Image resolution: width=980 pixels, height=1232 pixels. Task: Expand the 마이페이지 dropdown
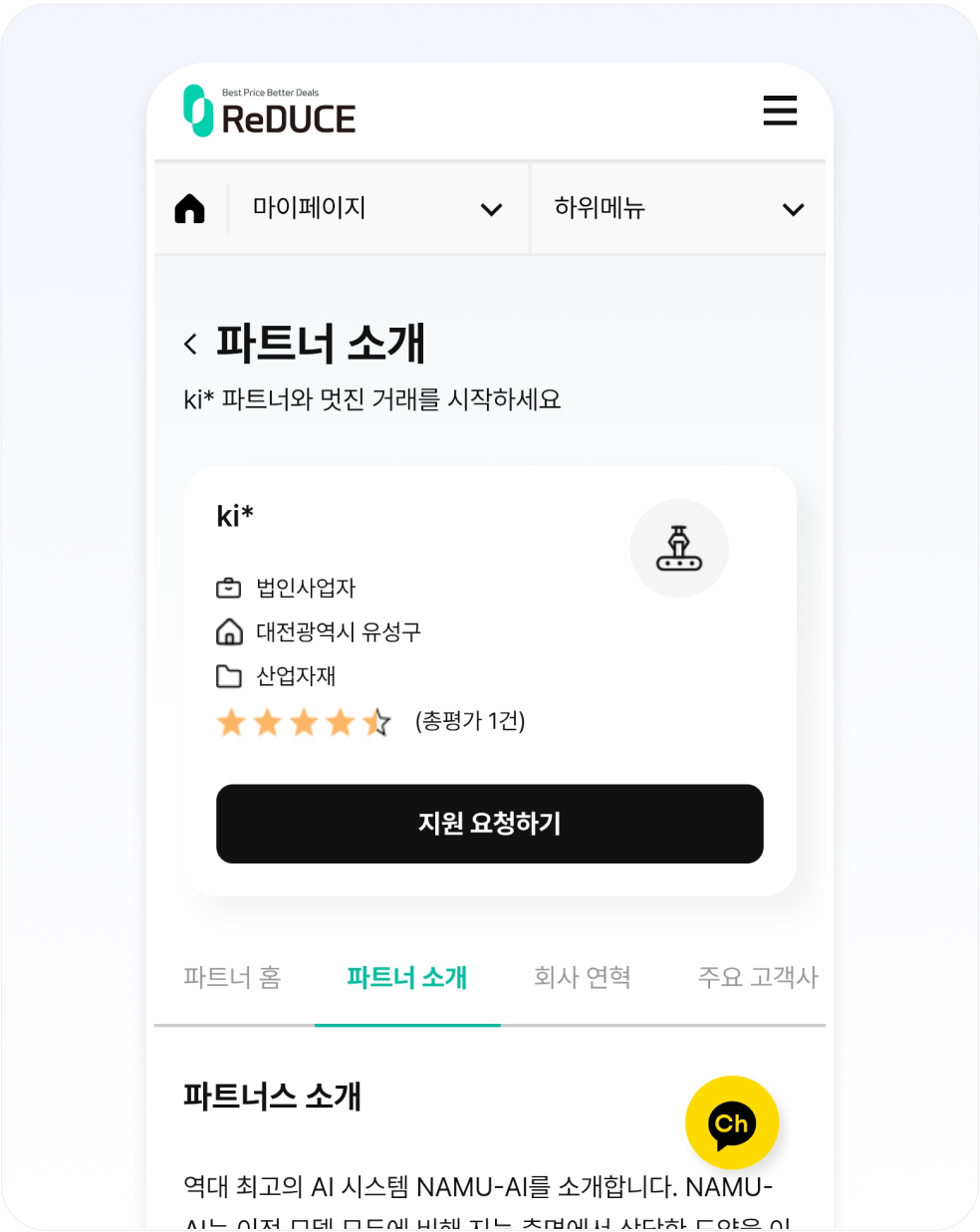tap(378, 209)
